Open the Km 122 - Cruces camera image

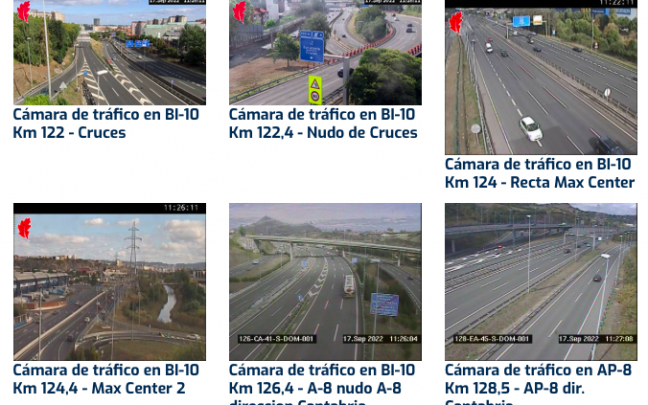[109, 52]
